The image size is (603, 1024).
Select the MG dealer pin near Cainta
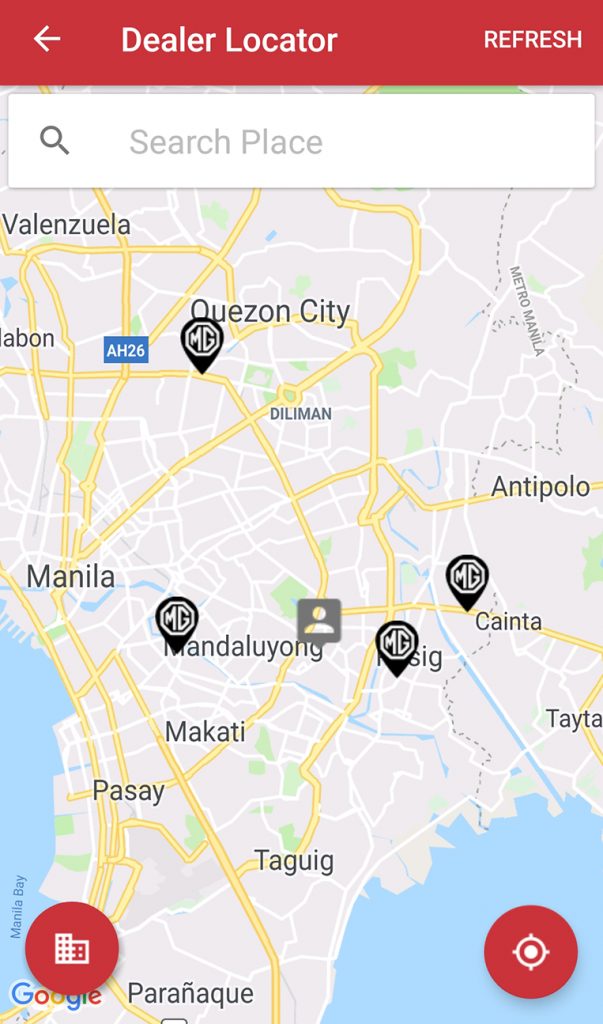[467, 580]
